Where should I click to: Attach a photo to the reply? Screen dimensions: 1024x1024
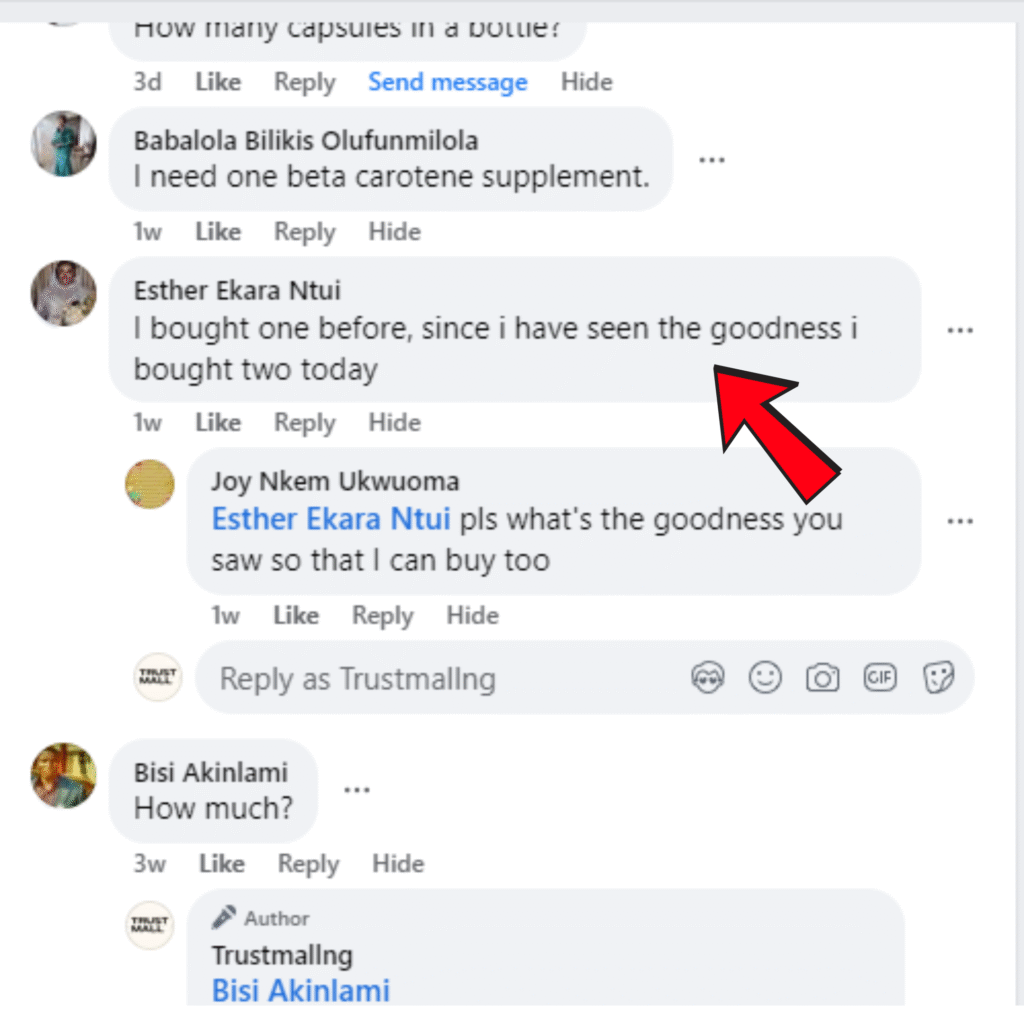[822, 679]
